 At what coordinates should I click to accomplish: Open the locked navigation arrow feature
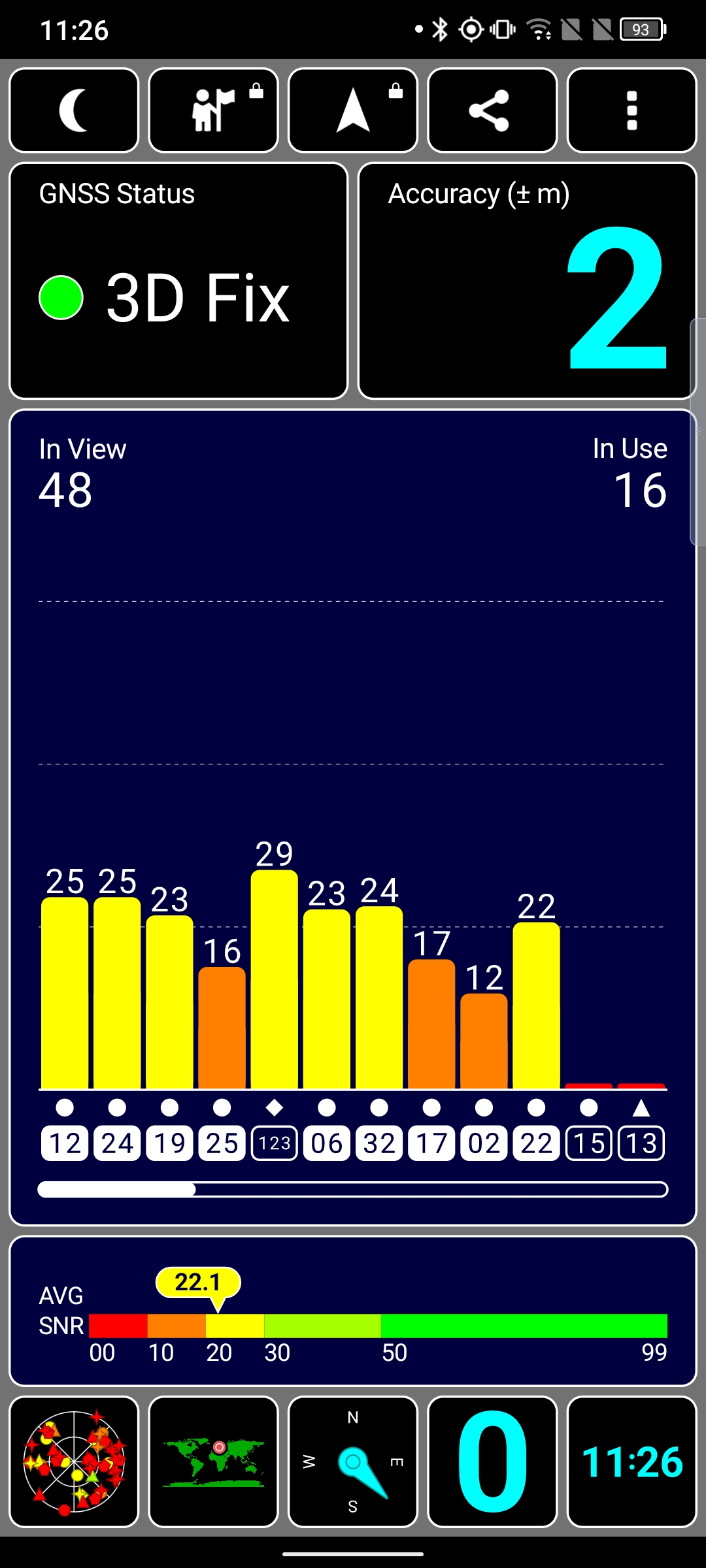click(x=353, y=110)
